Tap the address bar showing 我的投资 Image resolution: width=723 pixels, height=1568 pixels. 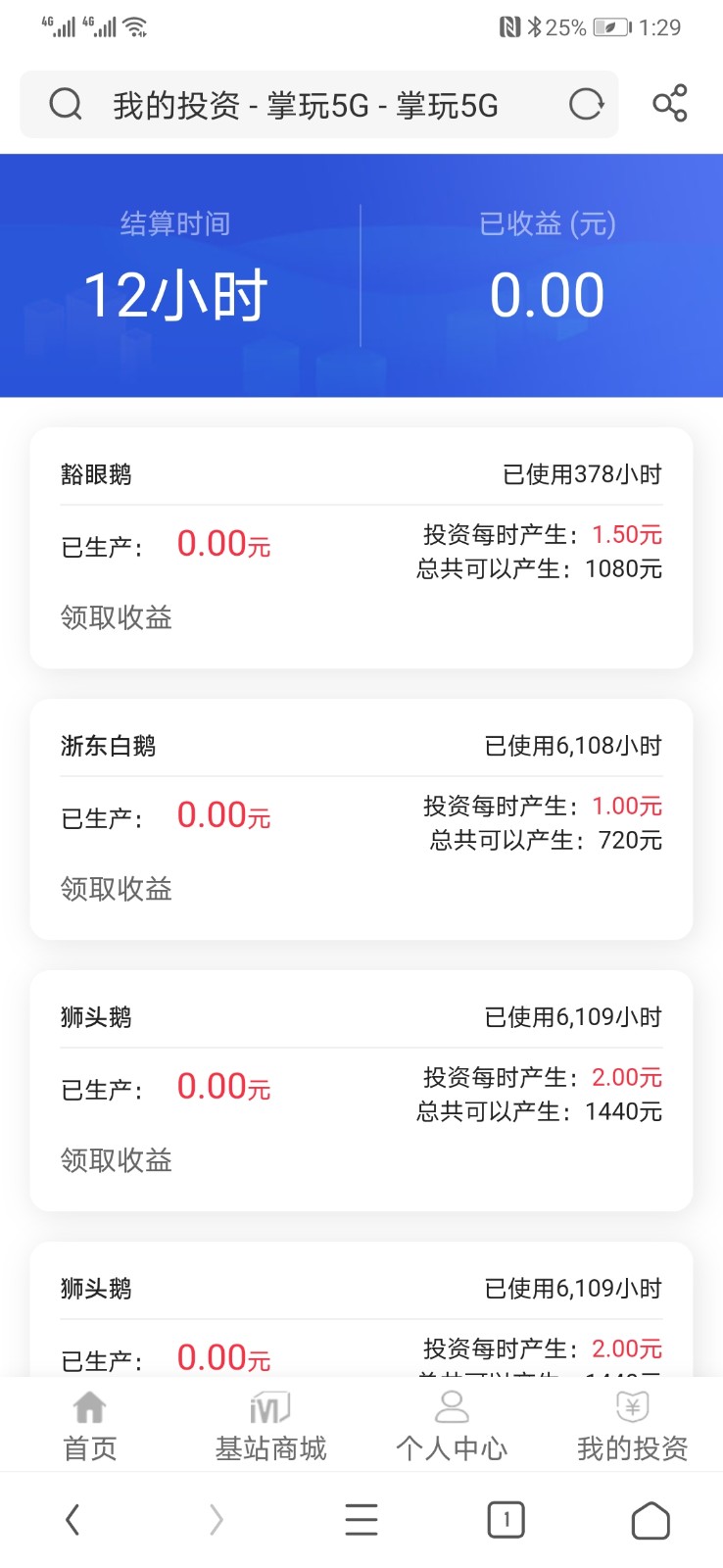click(304, 105)
